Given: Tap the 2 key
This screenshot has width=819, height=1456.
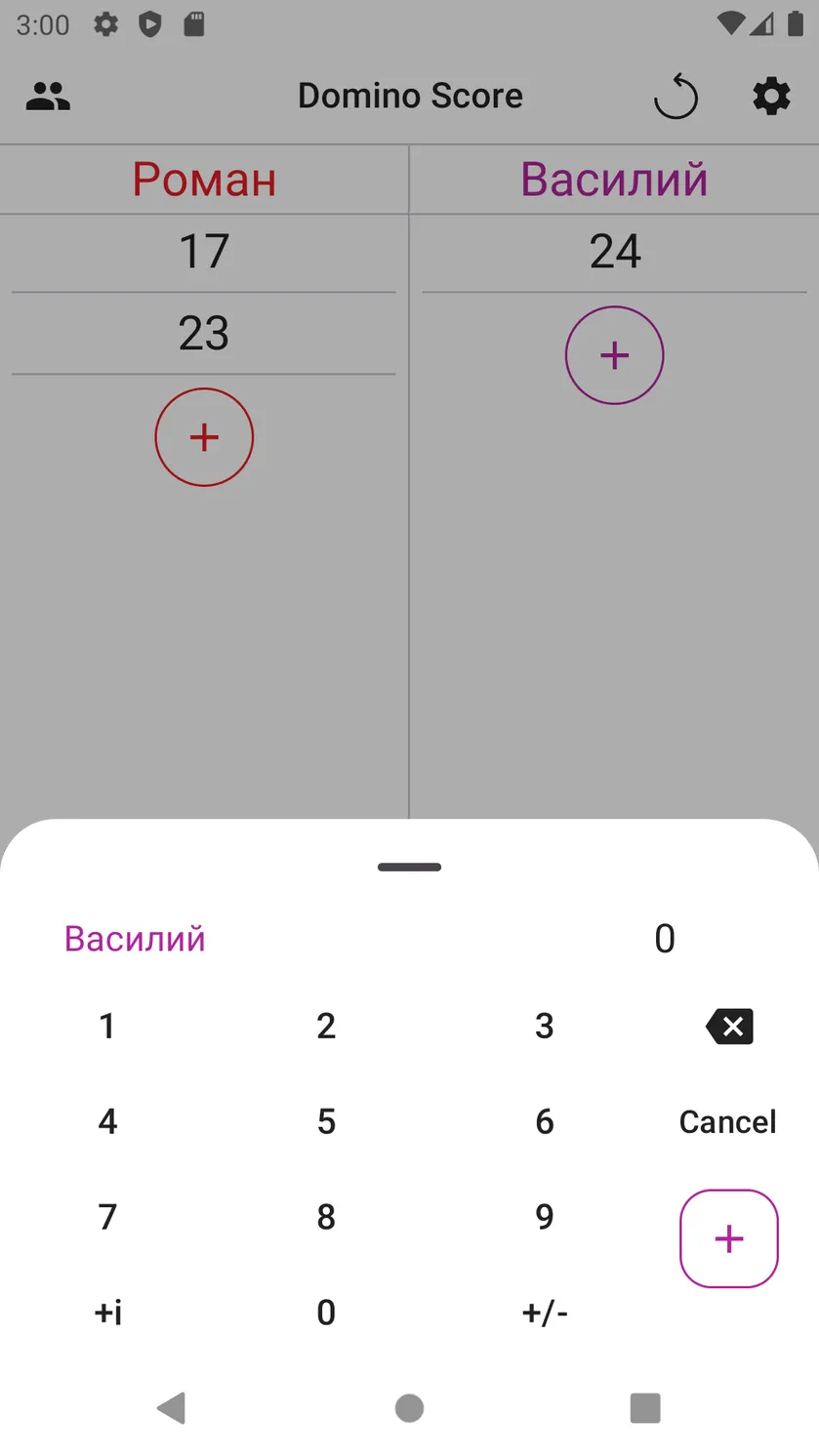Looking at the screenshot, I should pyautogui.click(x=326, y=1026).
